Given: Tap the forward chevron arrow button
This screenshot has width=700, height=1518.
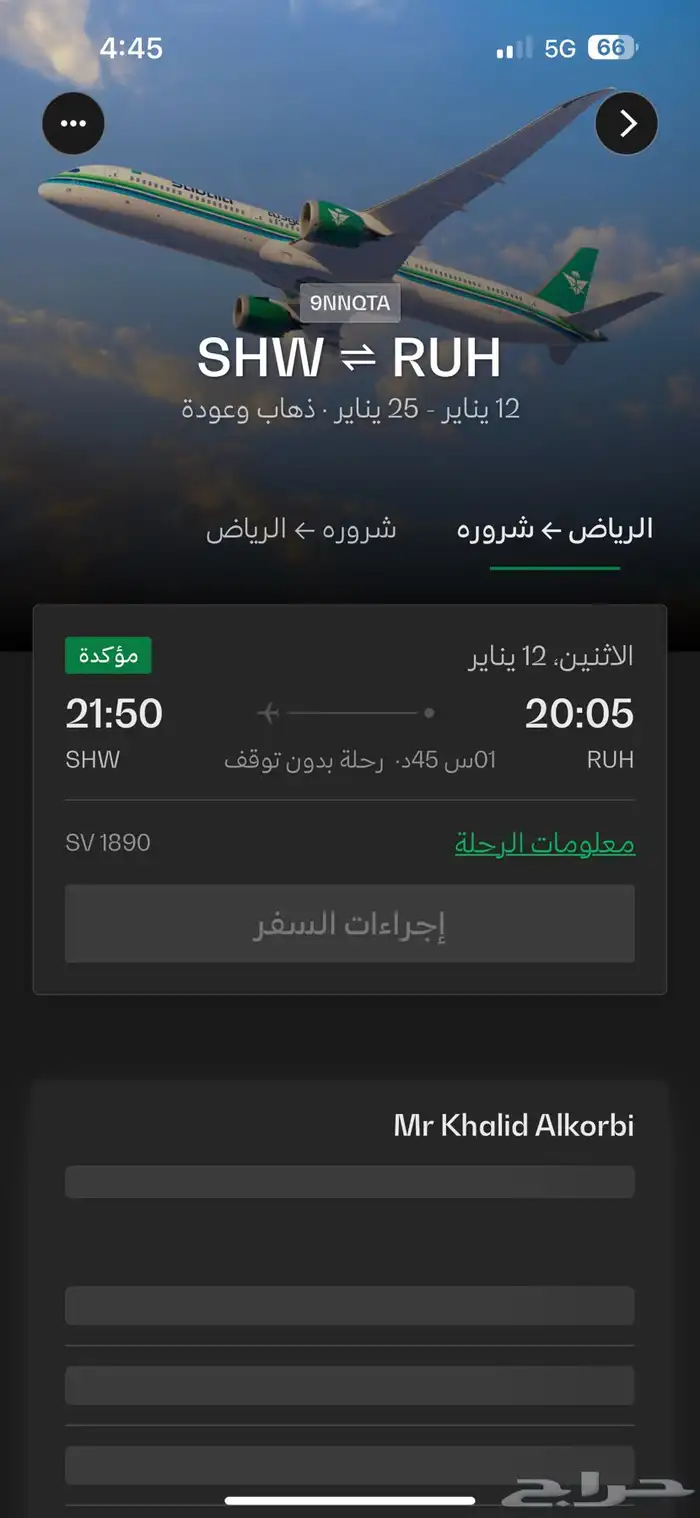Looking at the screenshot, I should tap(627, 123).
